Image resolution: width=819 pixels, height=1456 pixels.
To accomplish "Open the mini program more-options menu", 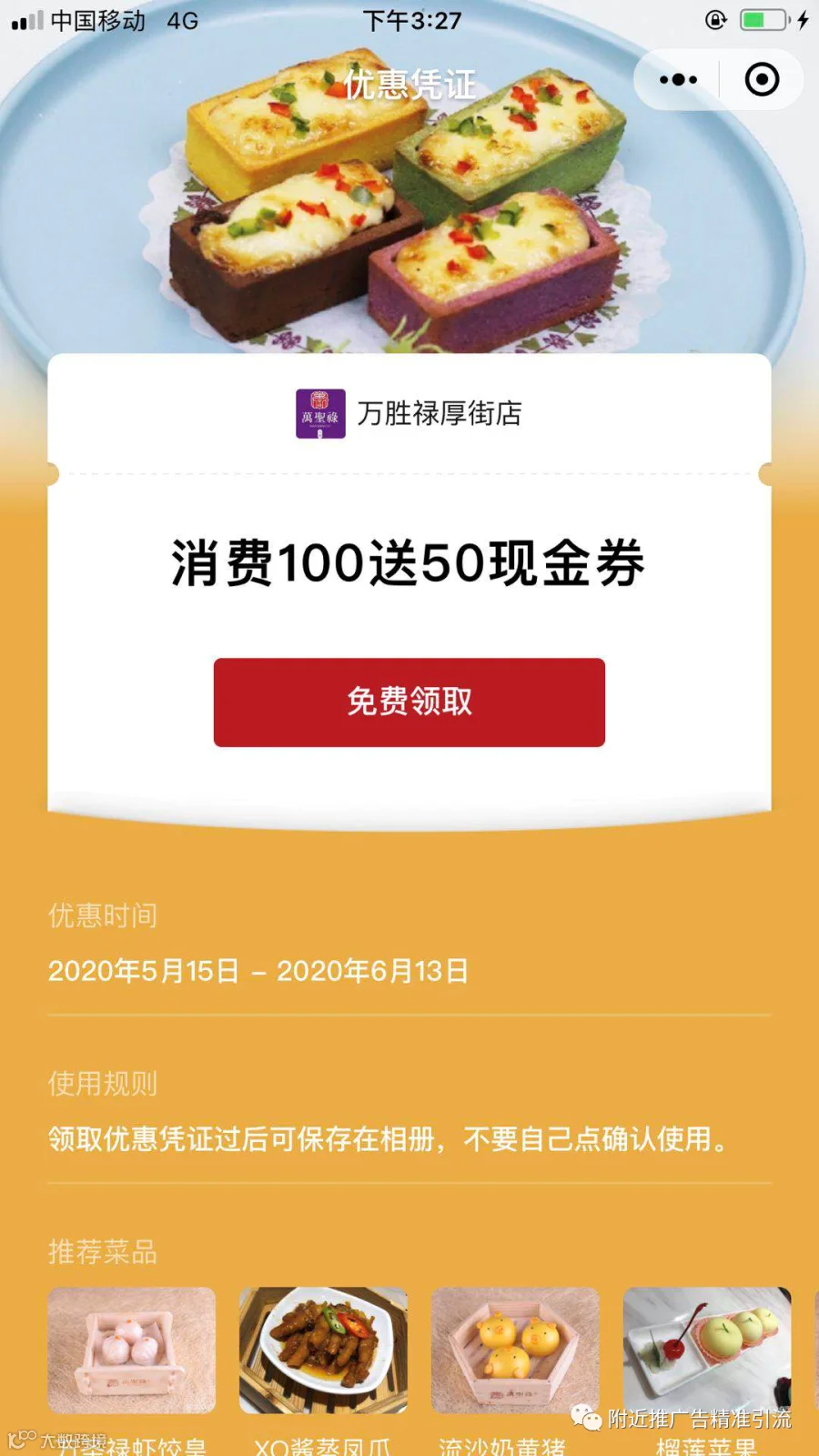I will pos(678,80).
